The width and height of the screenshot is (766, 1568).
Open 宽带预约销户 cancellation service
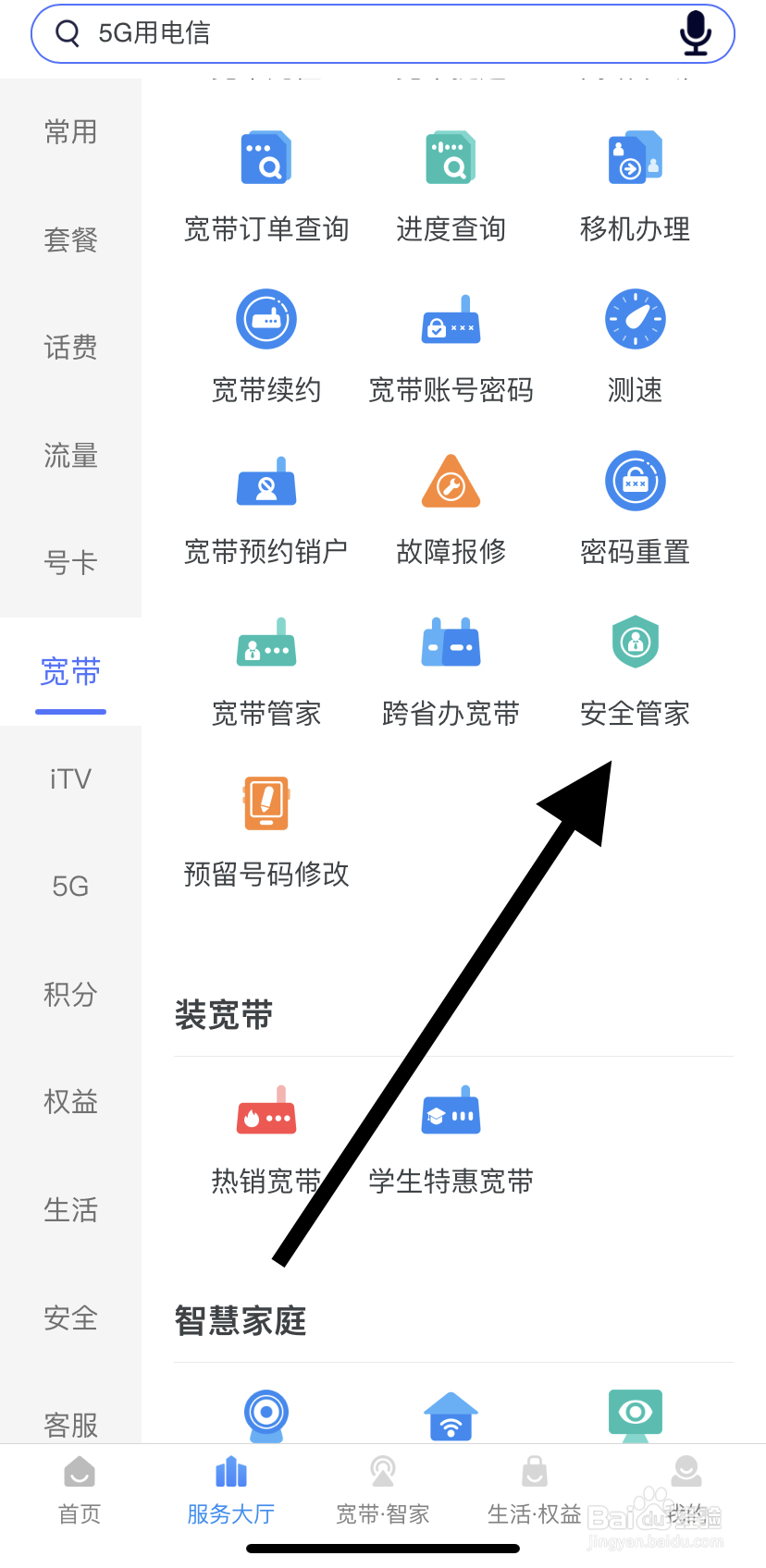coord(266,508)
